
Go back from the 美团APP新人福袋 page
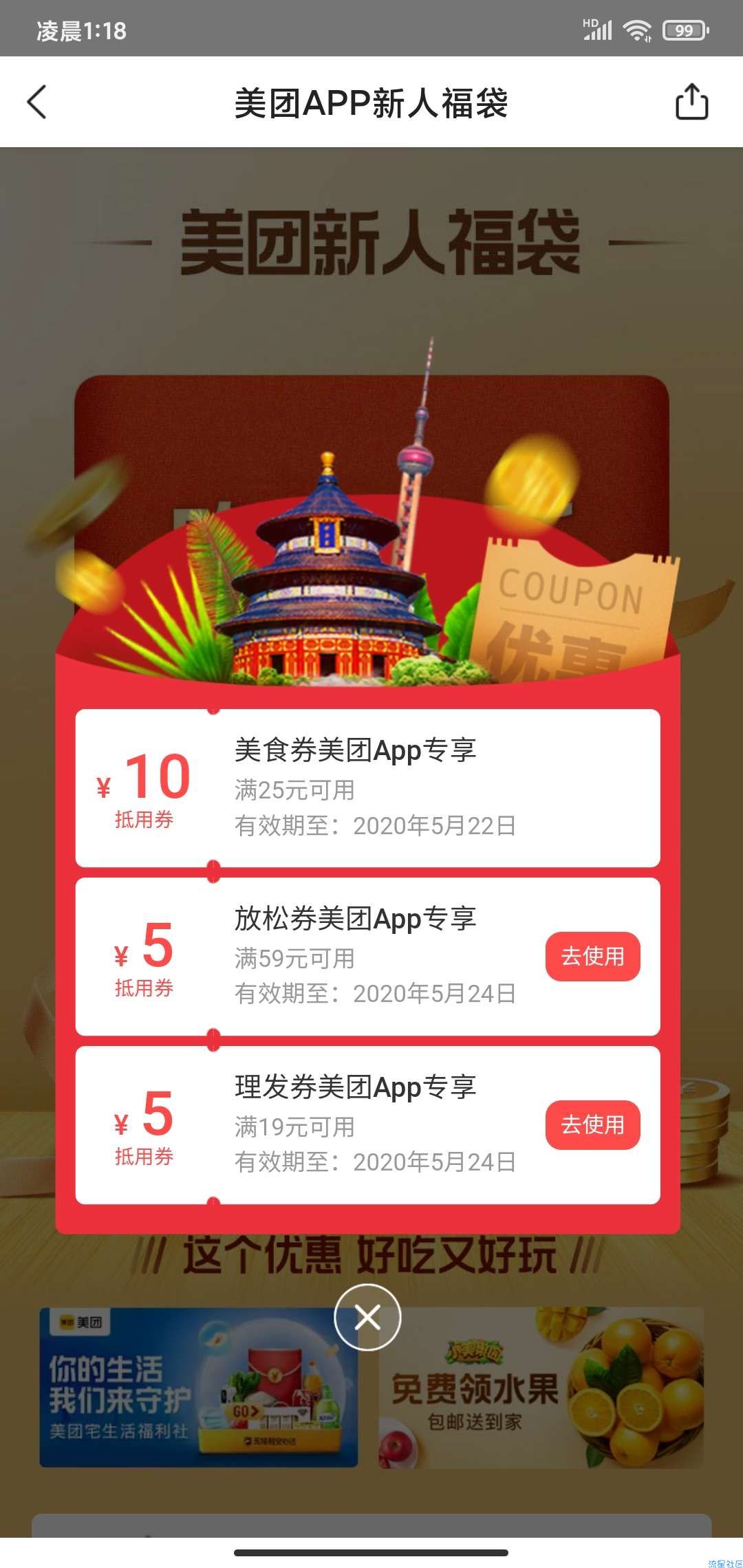[x=37, y=102]
